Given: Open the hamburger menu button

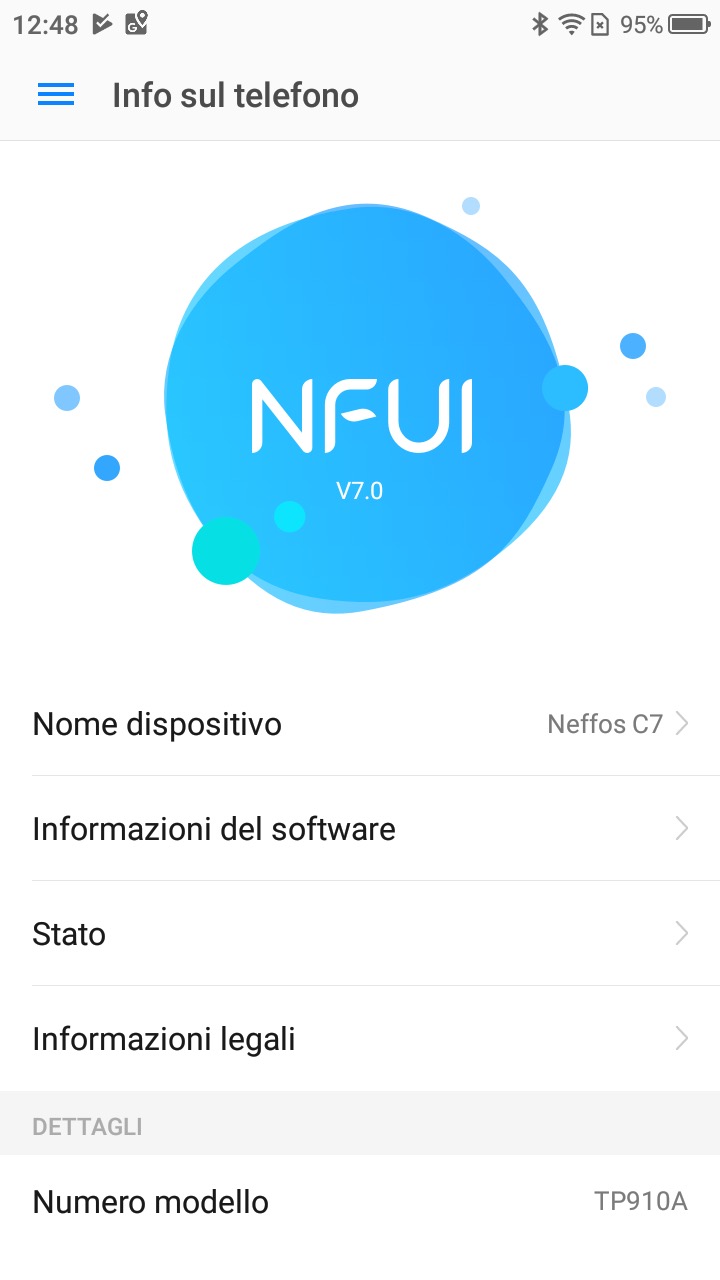Looking at the screenshot, I should 56,95.
